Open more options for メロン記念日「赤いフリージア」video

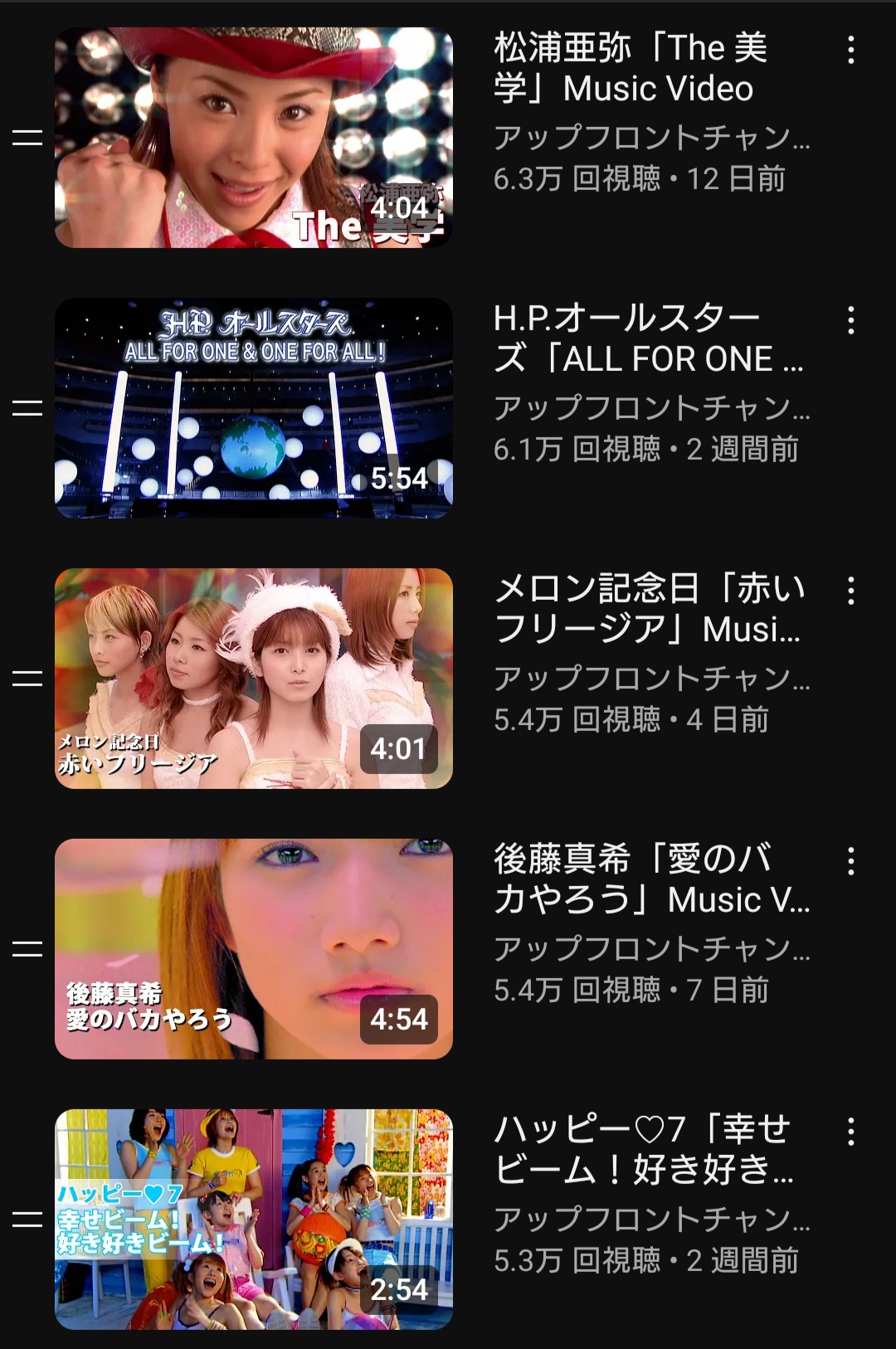[850, 592]
